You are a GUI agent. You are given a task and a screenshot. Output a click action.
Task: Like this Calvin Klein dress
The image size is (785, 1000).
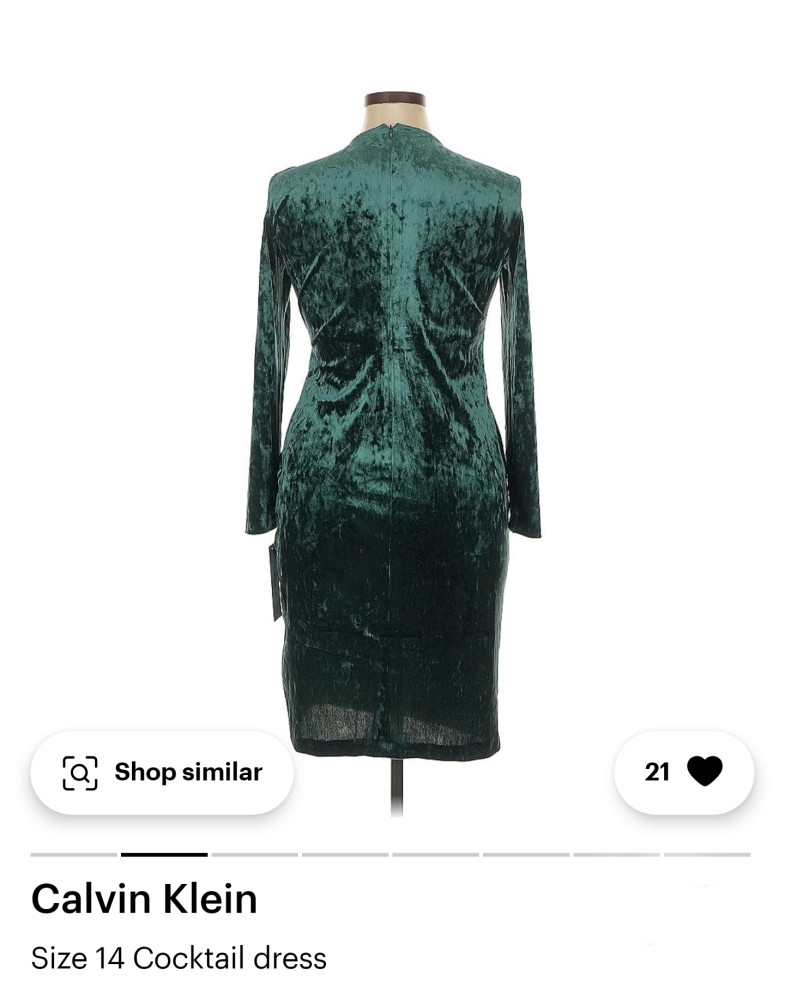pyautogui.click(x=704, y=772)
